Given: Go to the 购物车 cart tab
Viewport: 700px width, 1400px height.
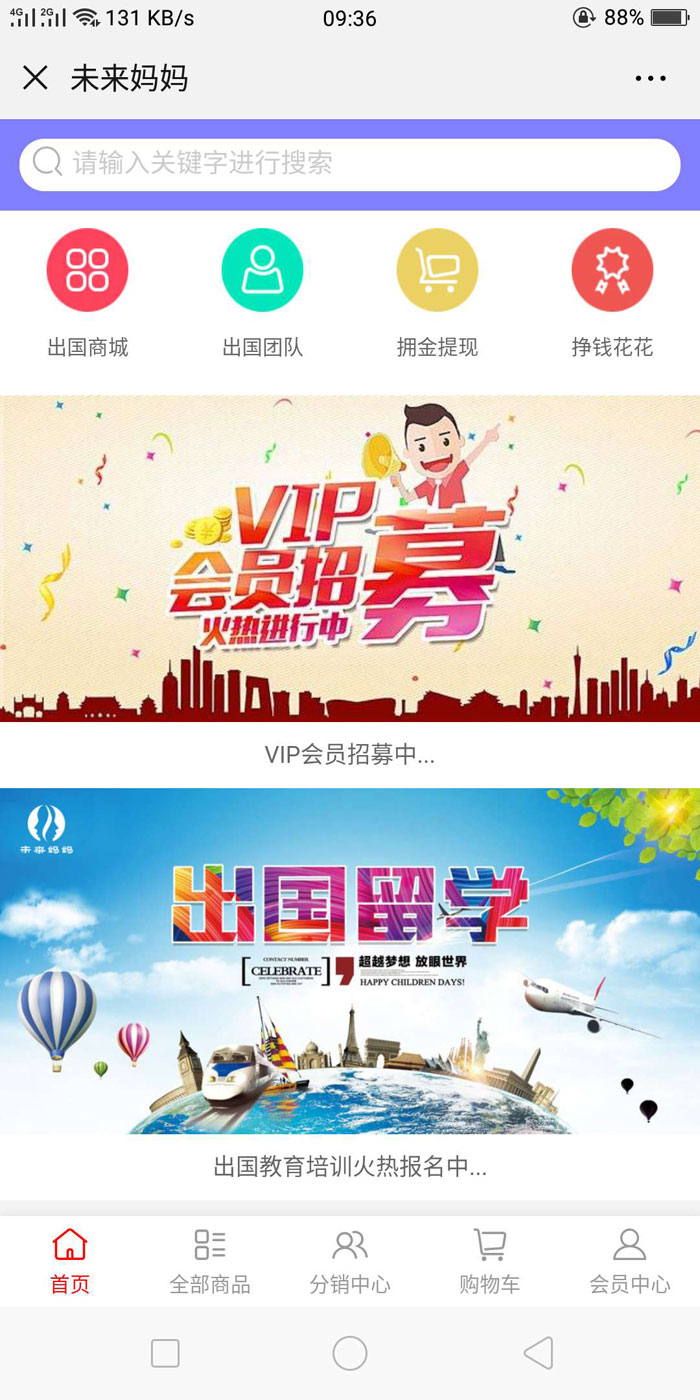Looking at the screenshot, I should click(x=490, y=1262).
